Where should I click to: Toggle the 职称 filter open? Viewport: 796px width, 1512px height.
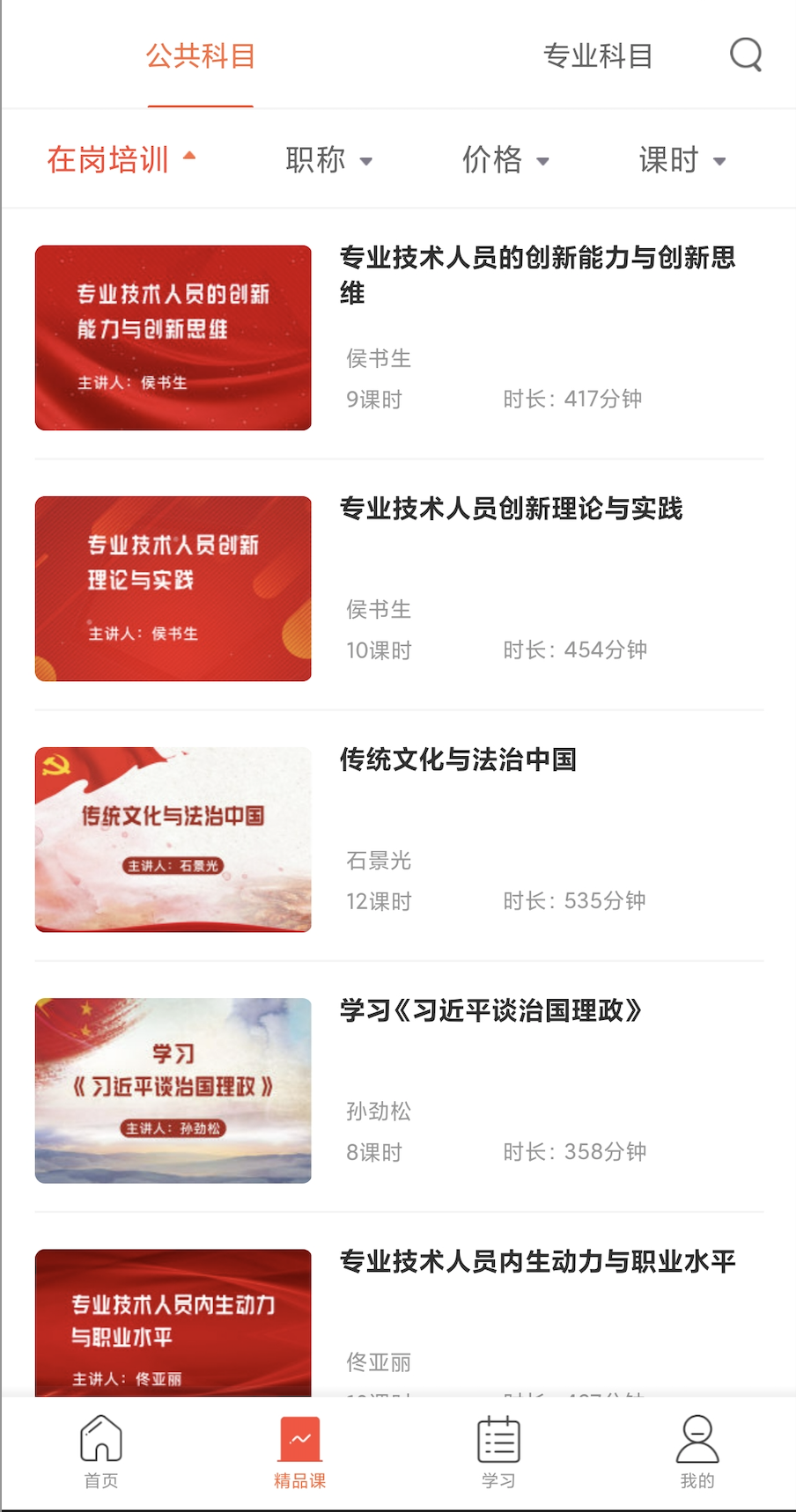(x=329, y=159)
